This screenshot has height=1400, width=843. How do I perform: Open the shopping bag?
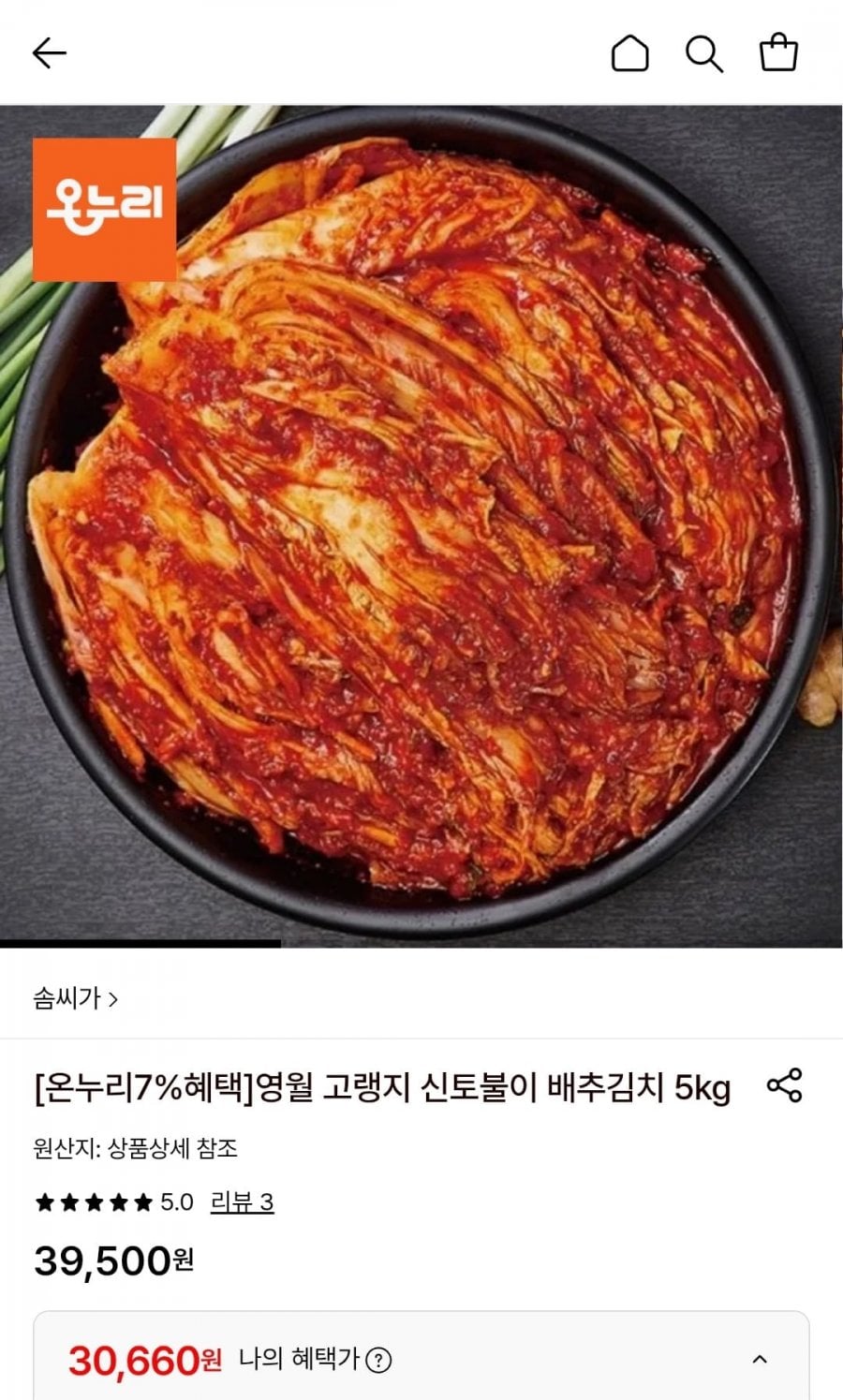(x=778, y=53)
